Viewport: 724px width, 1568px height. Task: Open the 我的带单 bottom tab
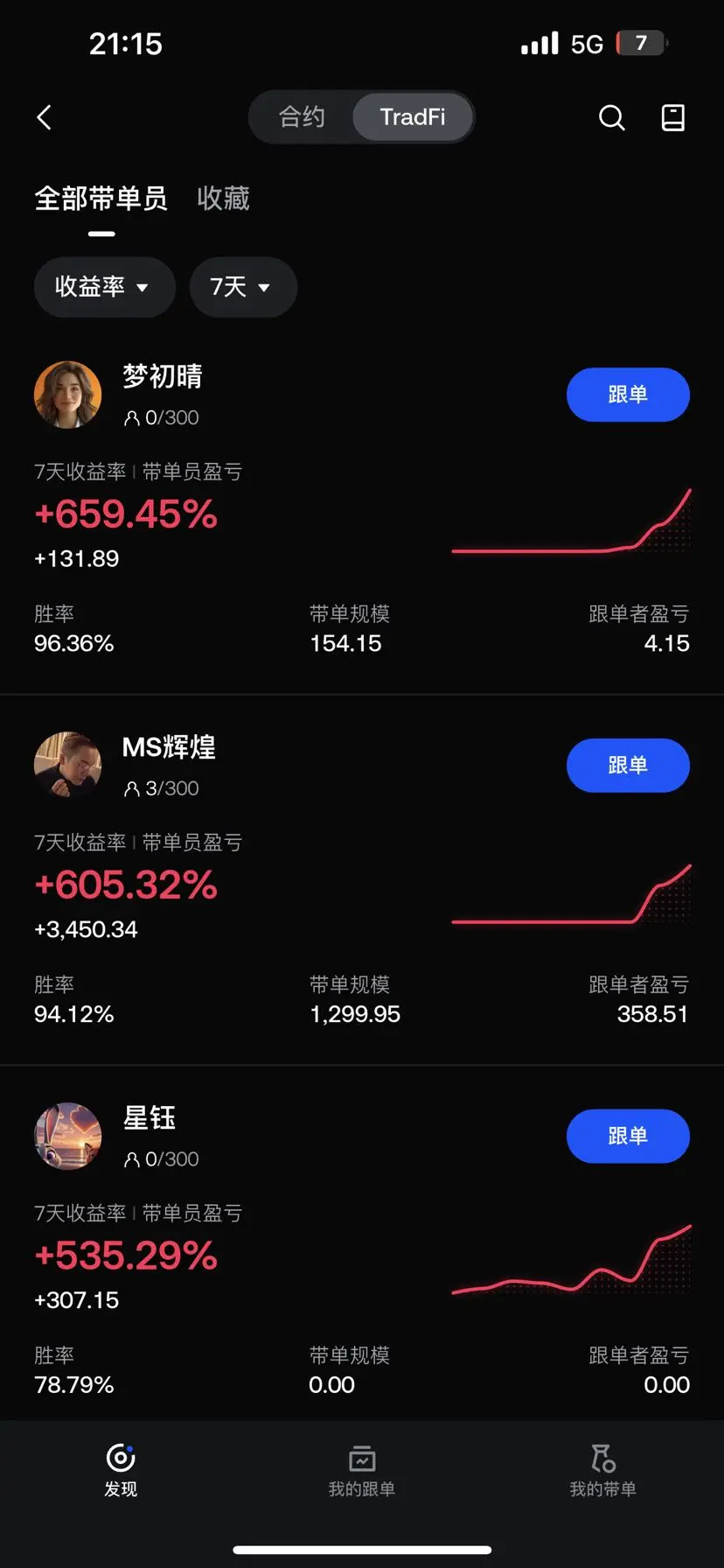[x=603, y=1470]
